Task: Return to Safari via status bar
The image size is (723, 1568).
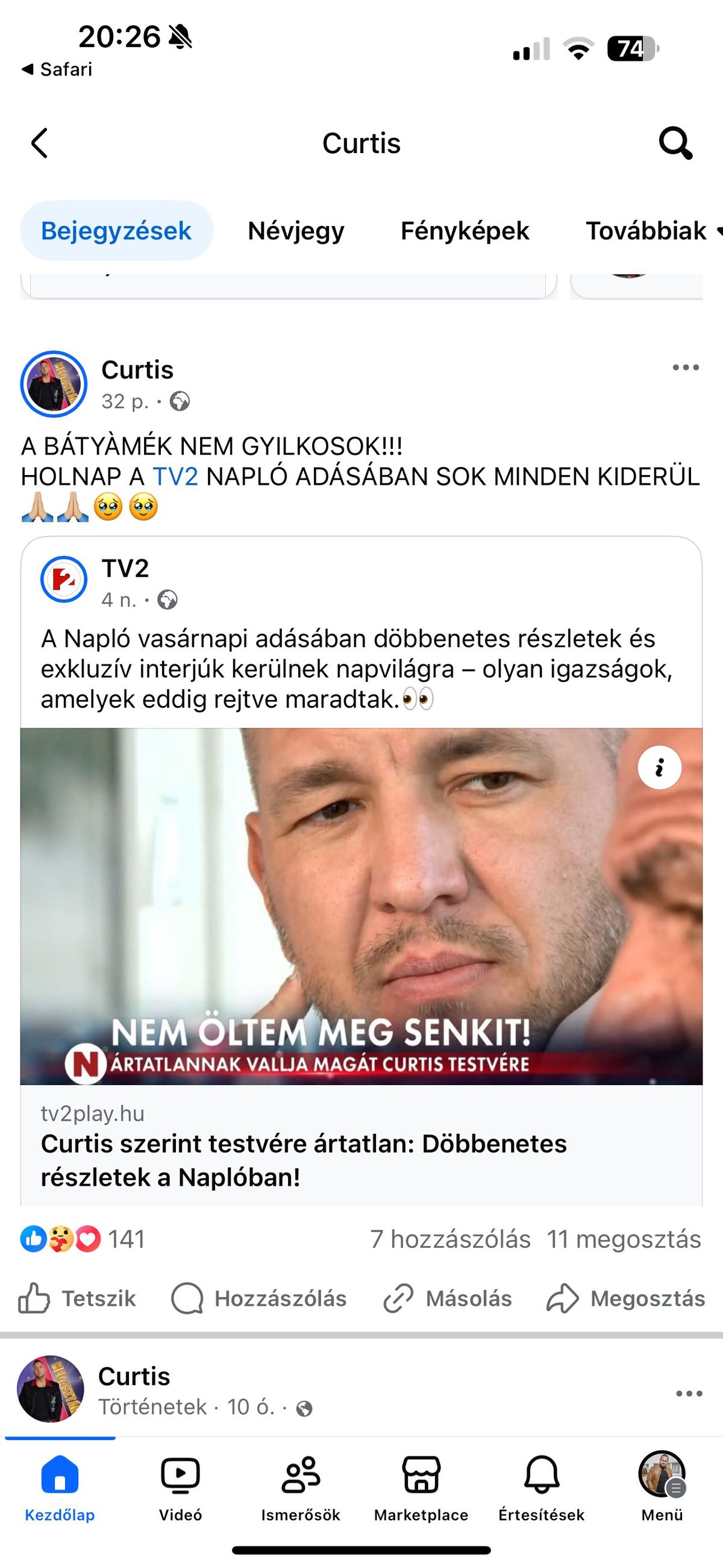Action: [x=57, y=69]
